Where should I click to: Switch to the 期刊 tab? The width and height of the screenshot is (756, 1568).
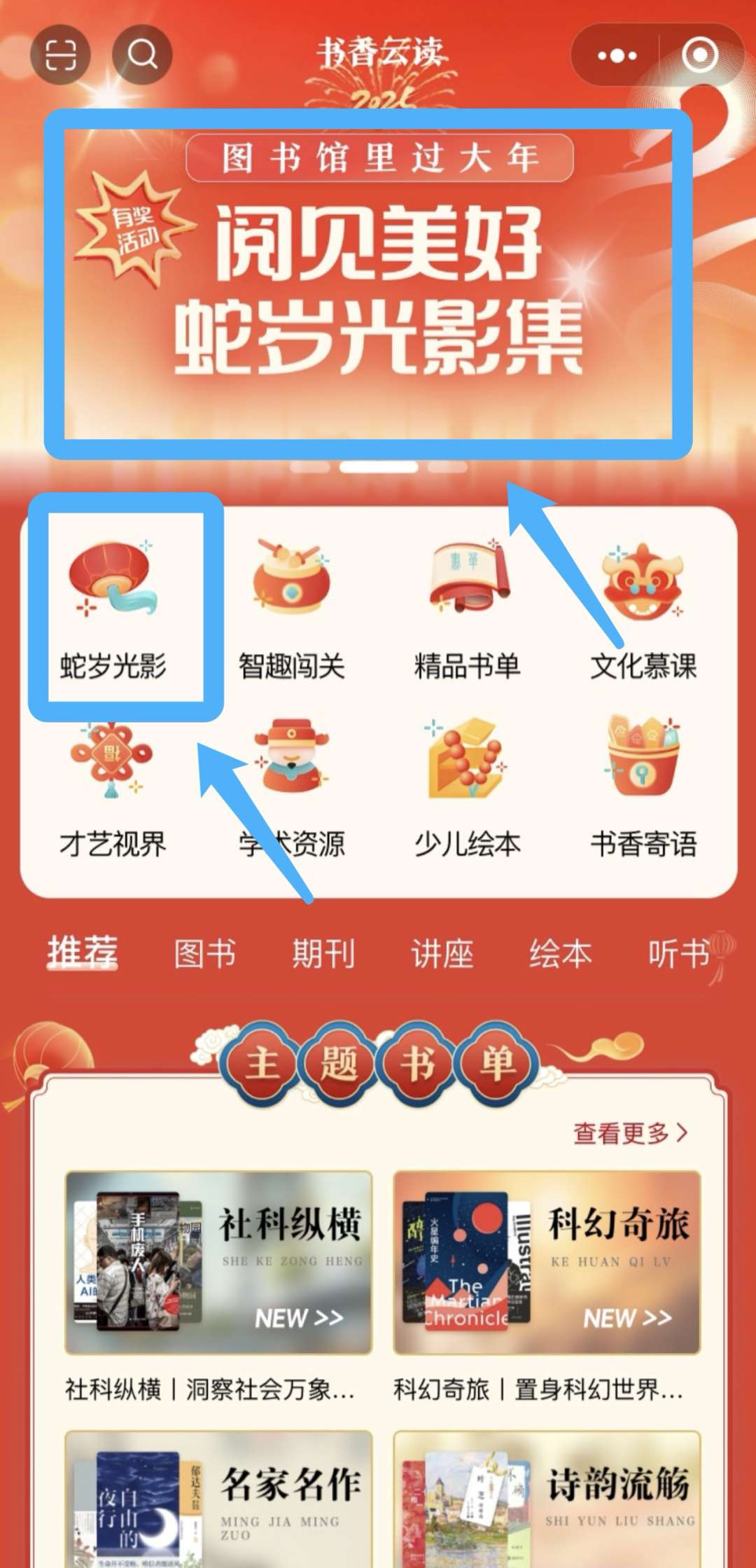(323, 954)
